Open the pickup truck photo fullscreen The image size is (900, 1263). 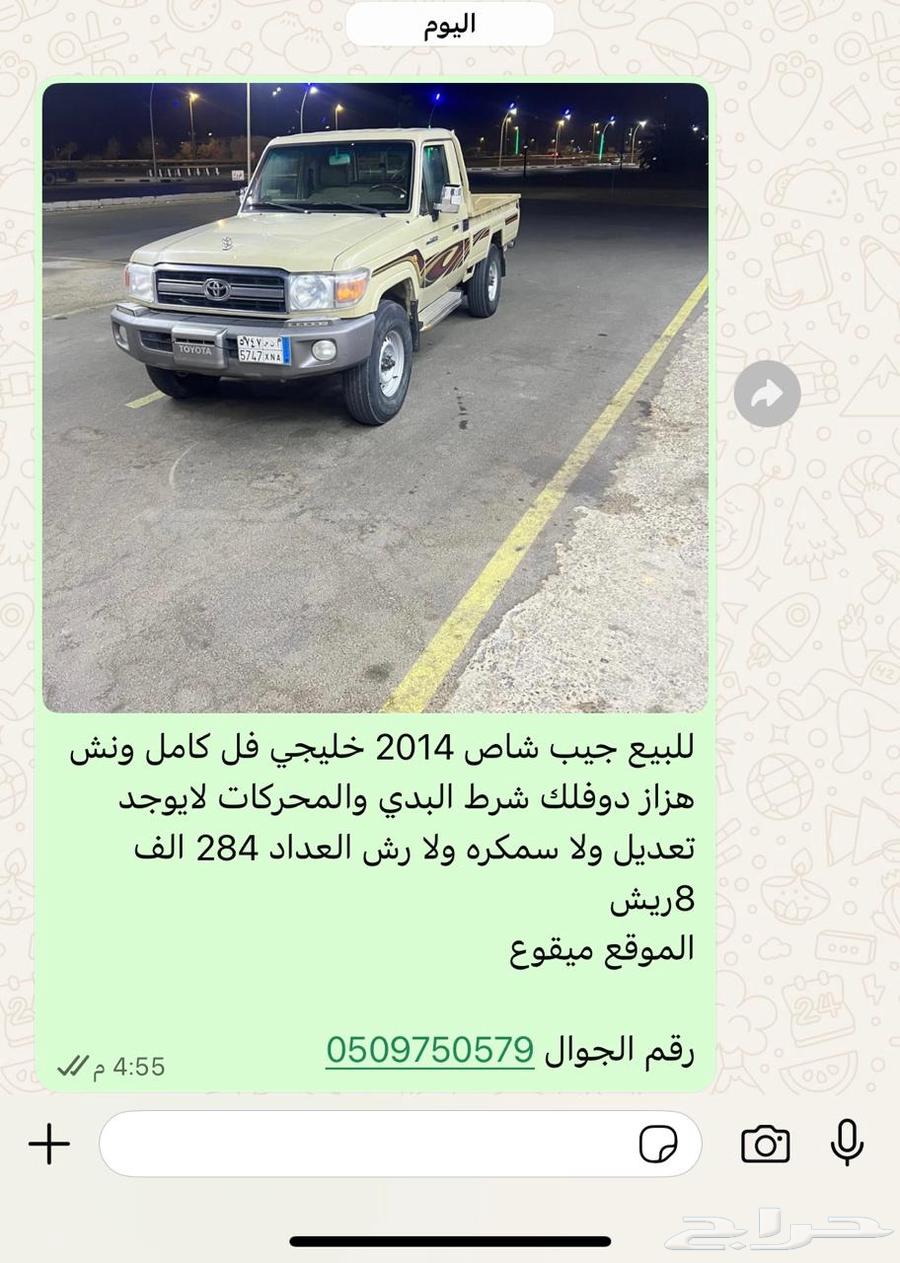375,395
